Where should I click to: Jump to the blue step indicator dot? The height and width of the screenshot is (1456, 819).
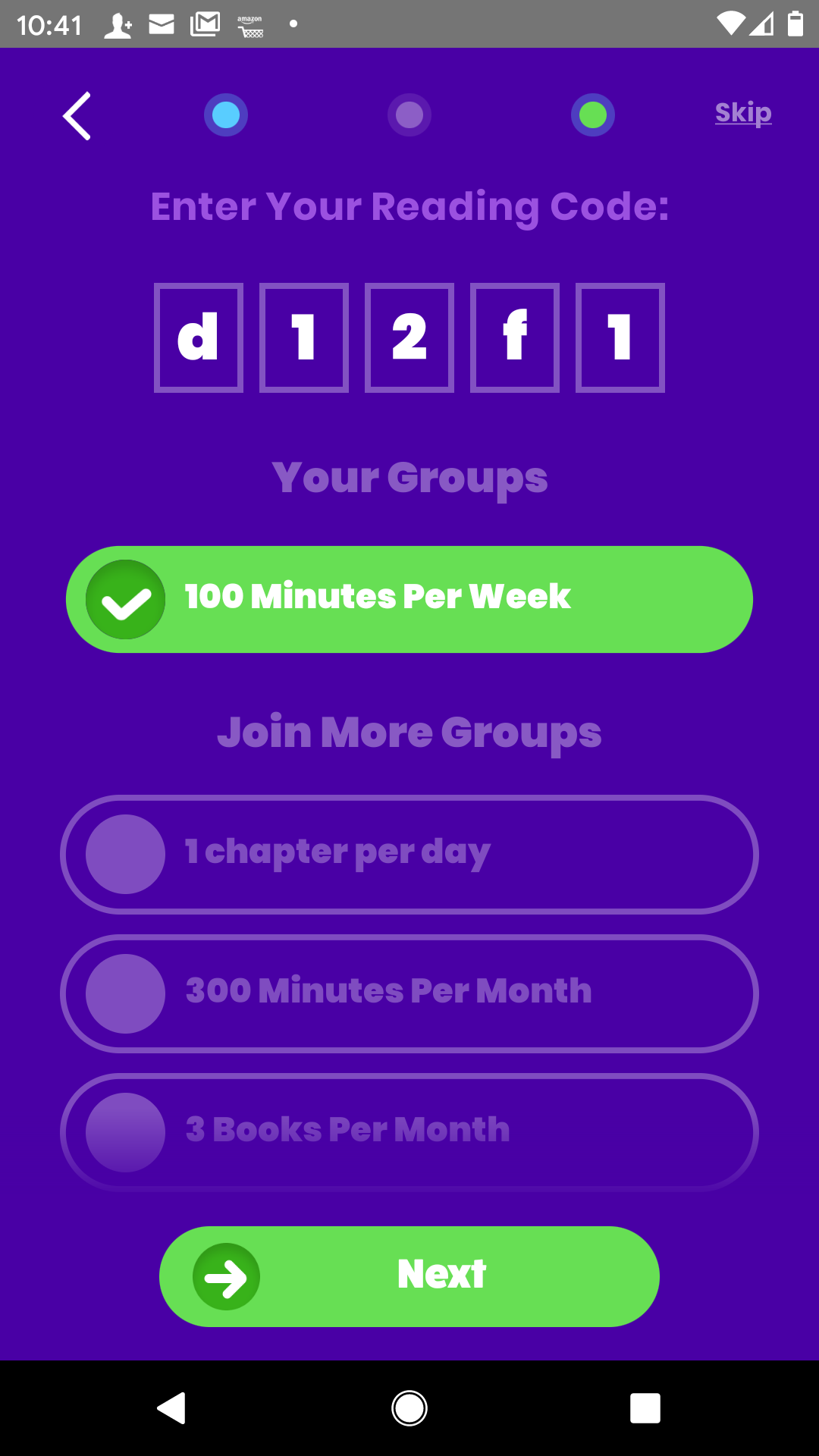coord(226,115)
